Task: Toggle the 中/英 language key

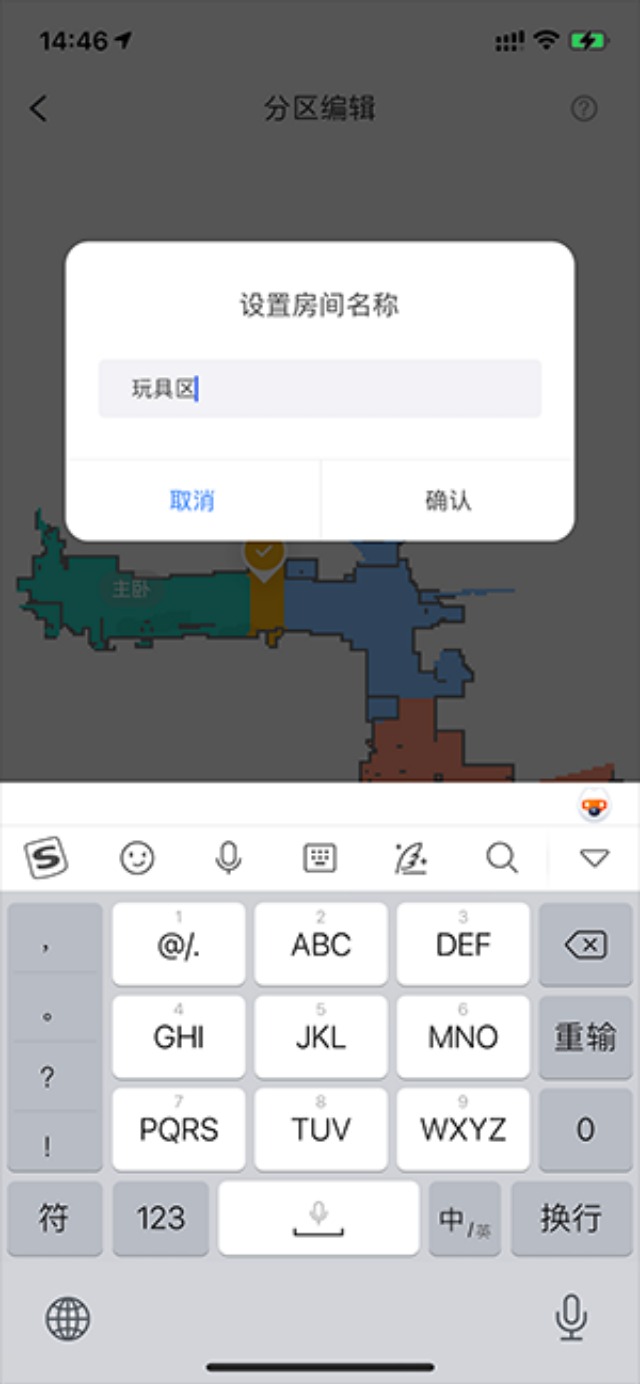Action: click(x=465, y=1220)
